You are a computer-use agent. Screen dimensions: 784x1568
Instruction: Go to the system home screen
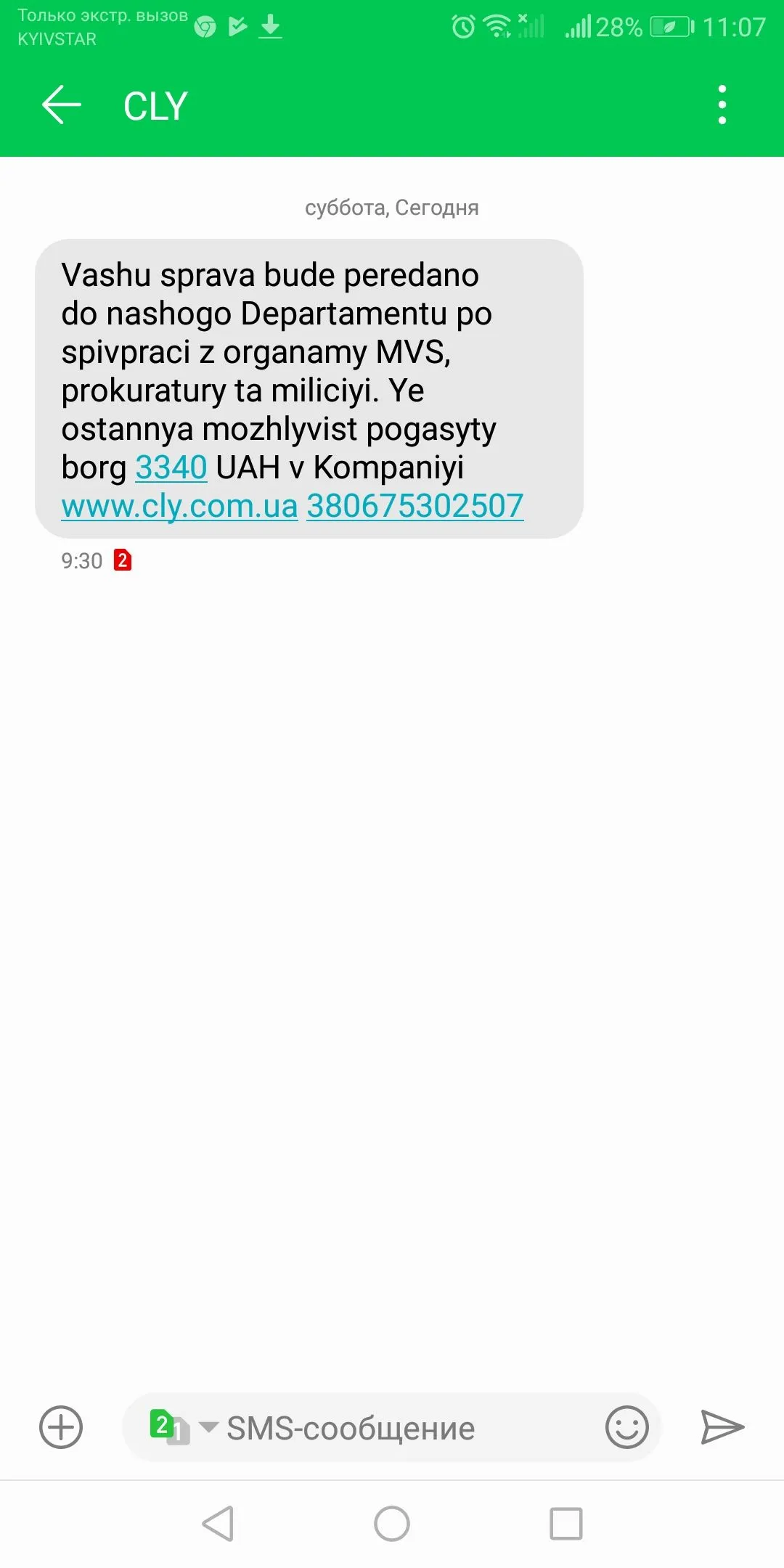click(x=392, y=1523)
